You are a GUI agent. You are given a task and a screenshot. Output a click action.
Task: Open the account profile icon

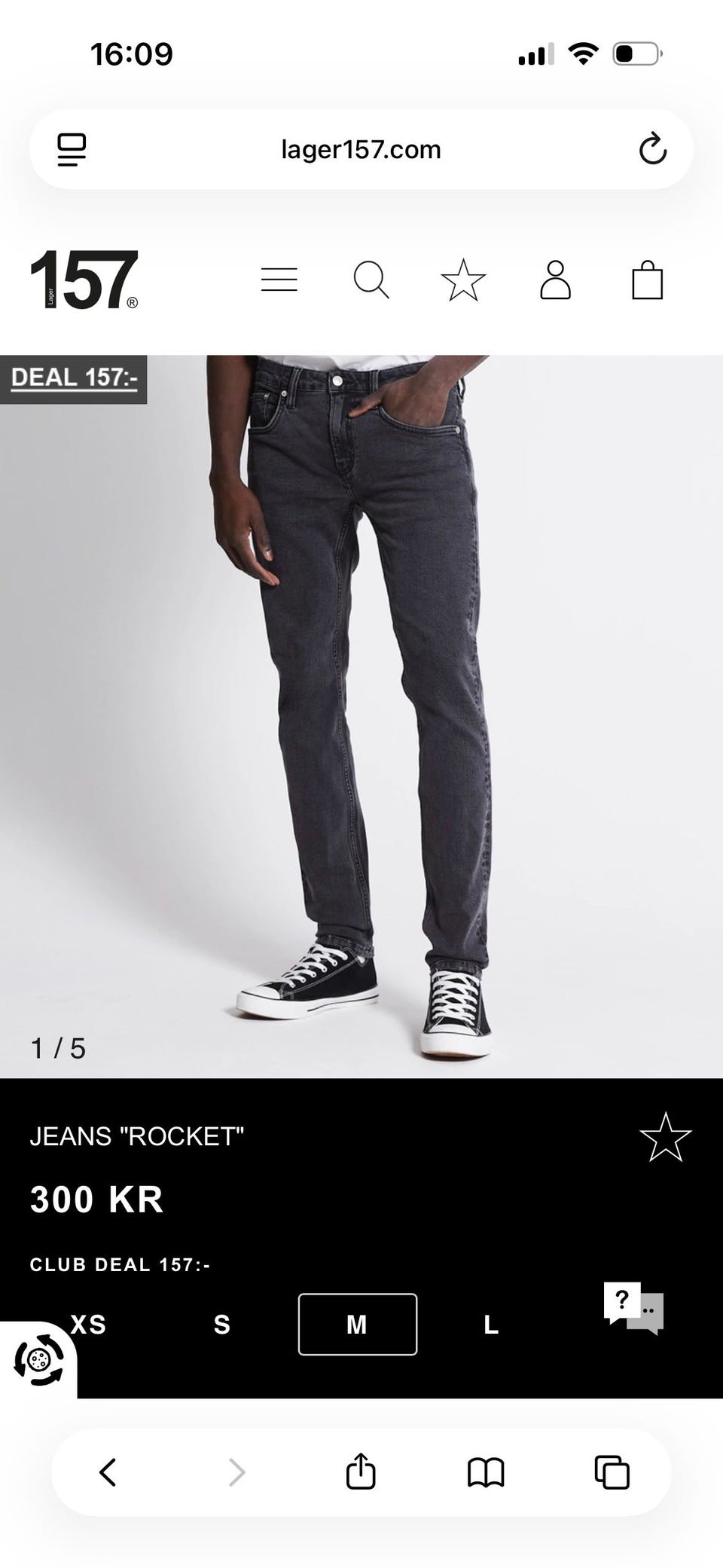(555, 280)
